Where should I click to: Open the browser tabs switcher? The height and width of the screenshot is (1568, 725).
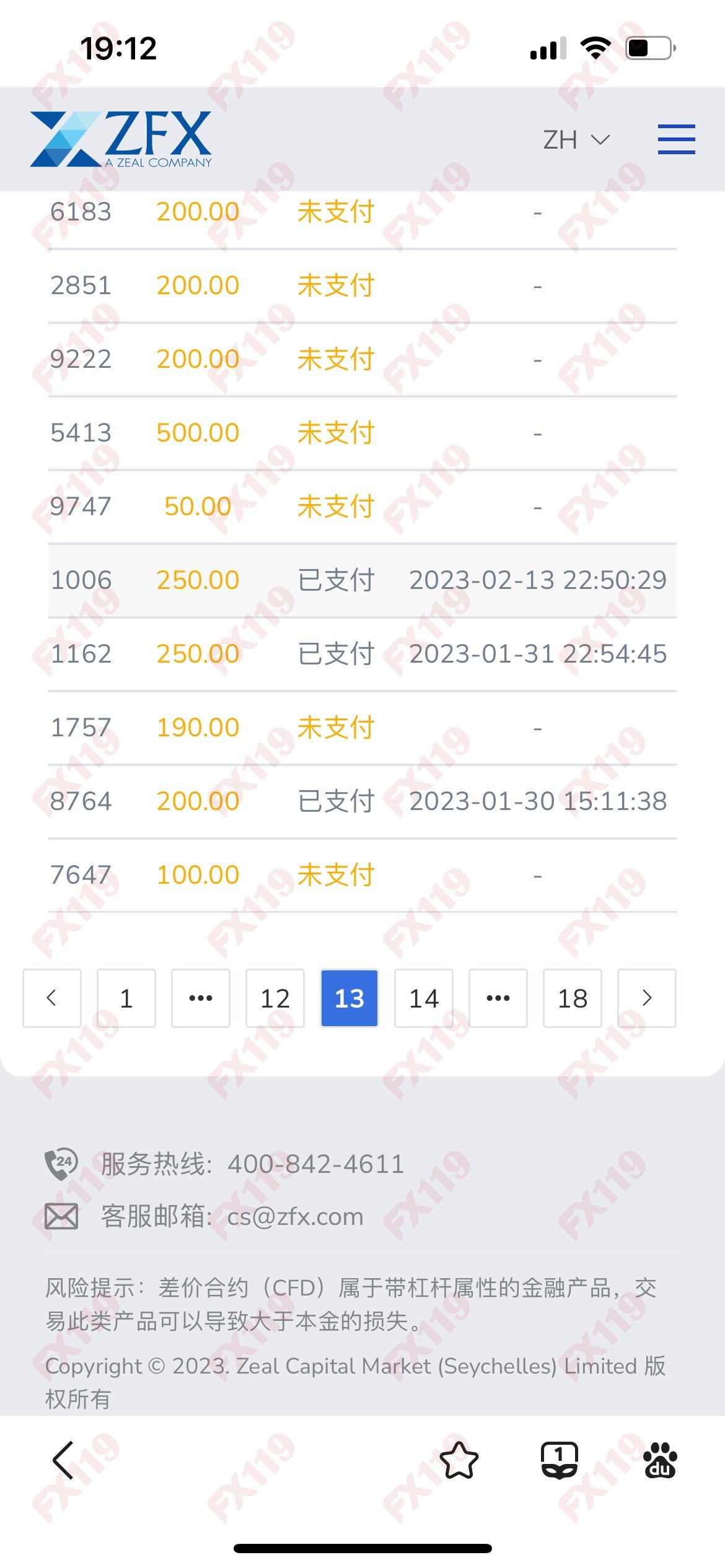pos(560,1460)
